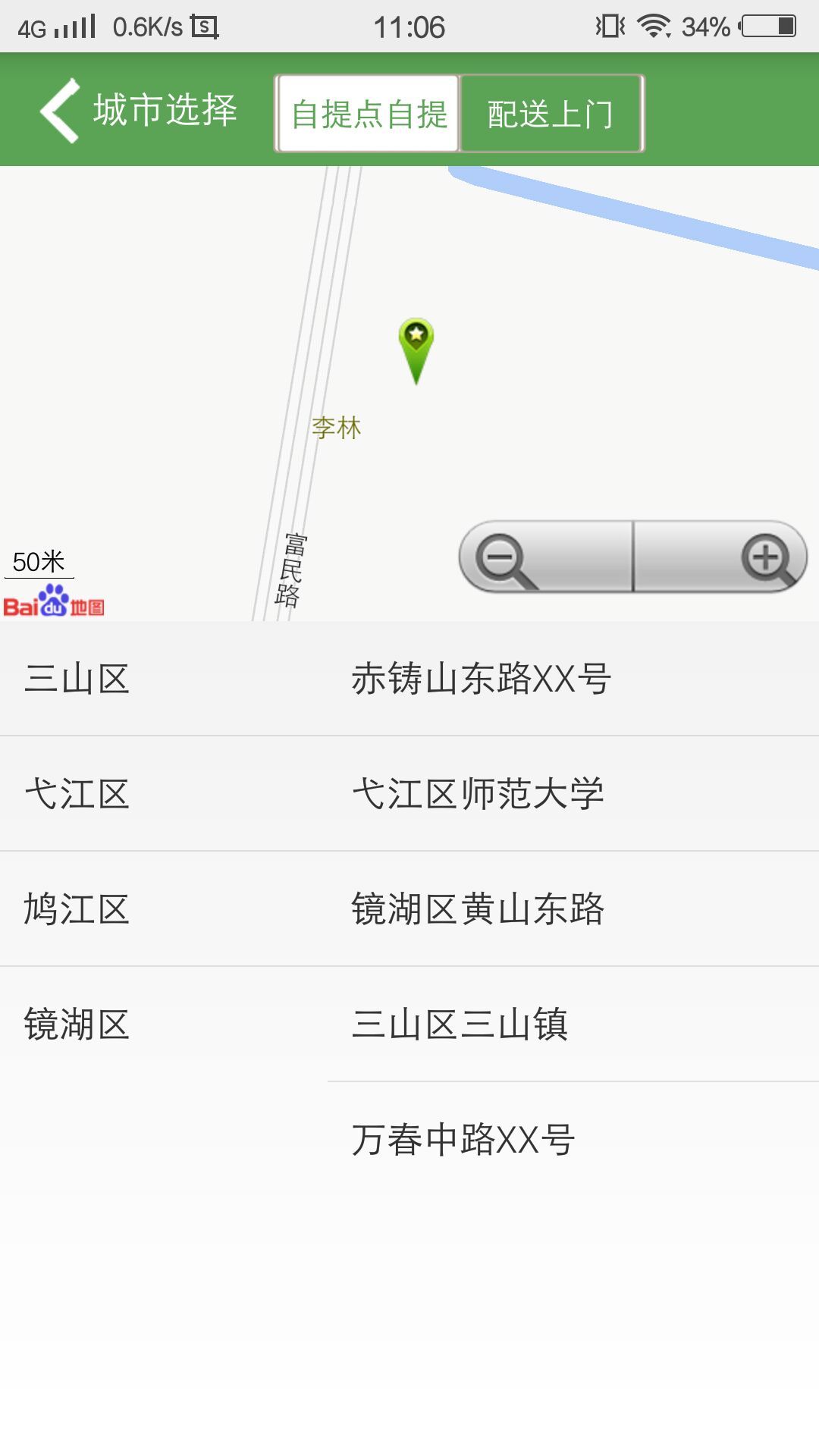The image size is (819, 1456).
Task: Select the 弋江区 district
Action: click(164, 794)
